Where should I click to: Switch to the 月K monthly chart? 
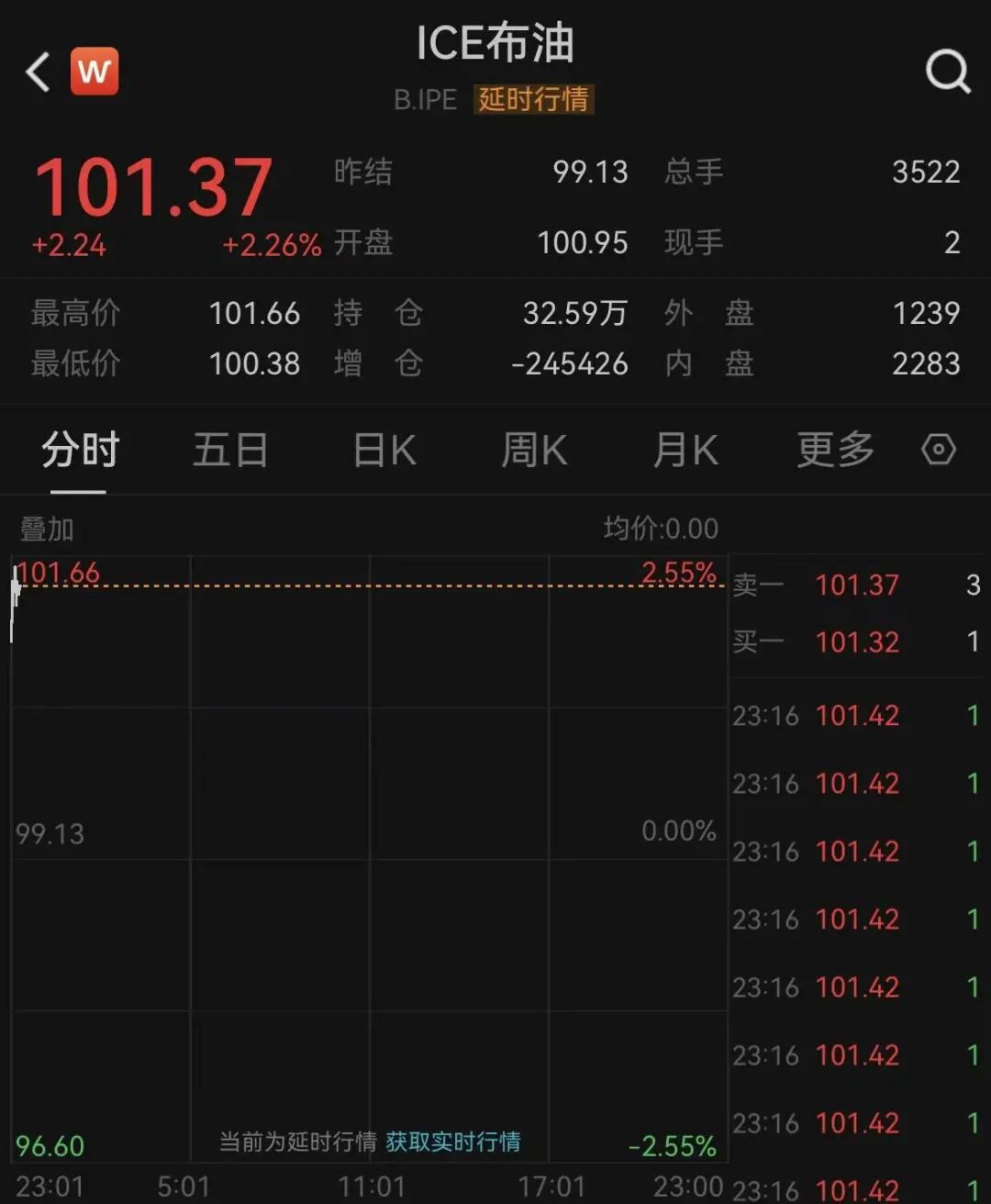pos(684,450)
